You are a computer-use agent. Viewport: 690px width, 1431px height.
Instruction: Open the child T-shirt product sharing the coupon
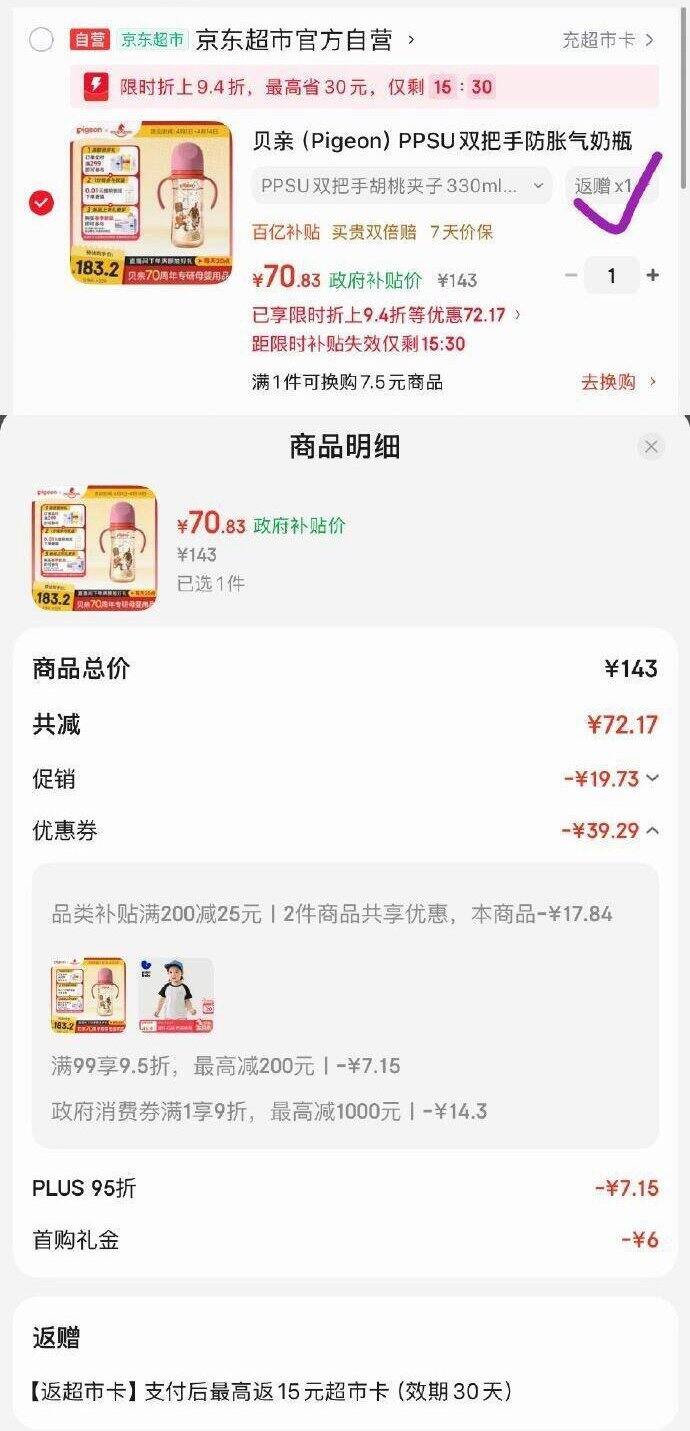tap(176, 995)
